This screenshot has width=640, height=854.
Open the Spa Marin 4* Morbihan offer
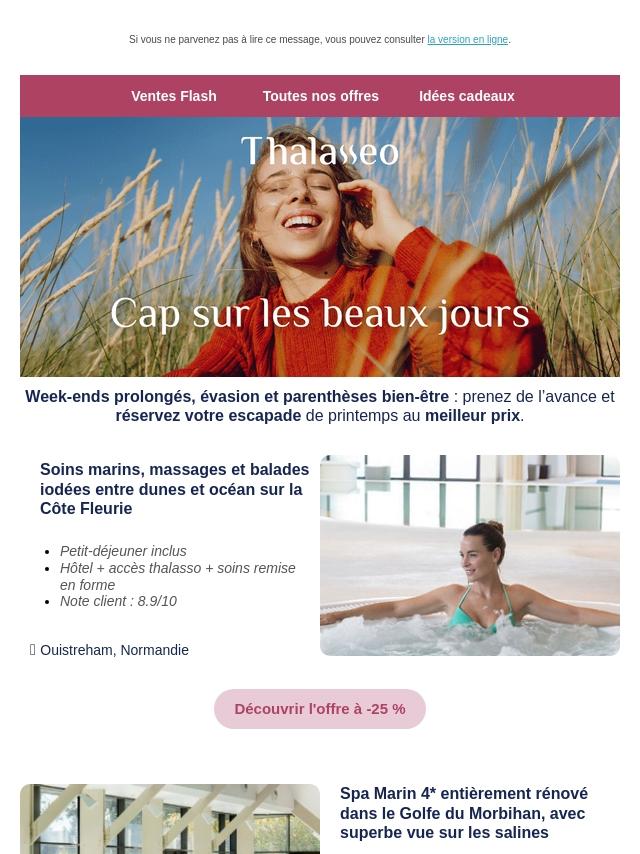click(x=464, y=813)
